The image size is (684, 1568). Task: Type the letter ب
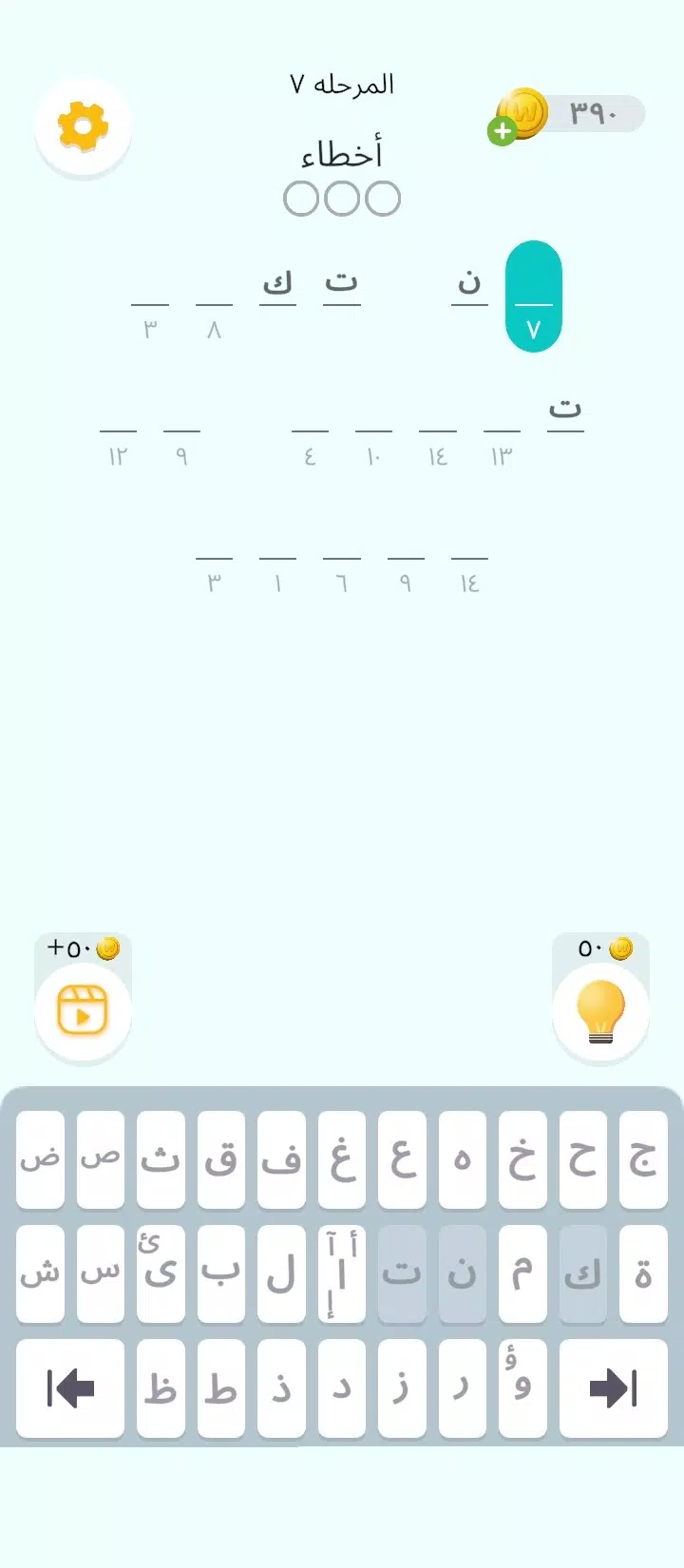click(x=220, y=1273)
